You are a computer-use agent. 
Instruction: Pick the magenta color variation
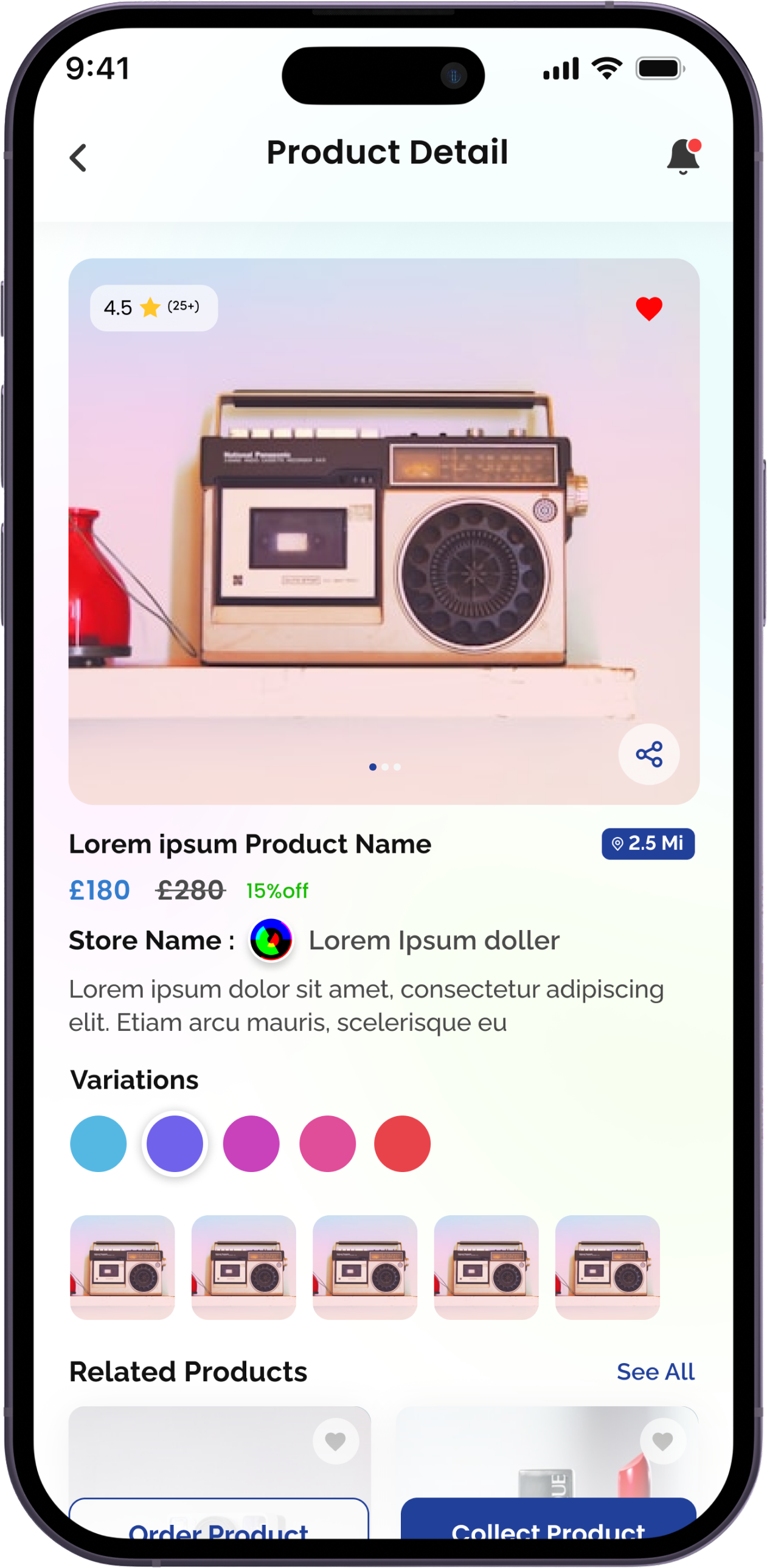coord(251,1143)
